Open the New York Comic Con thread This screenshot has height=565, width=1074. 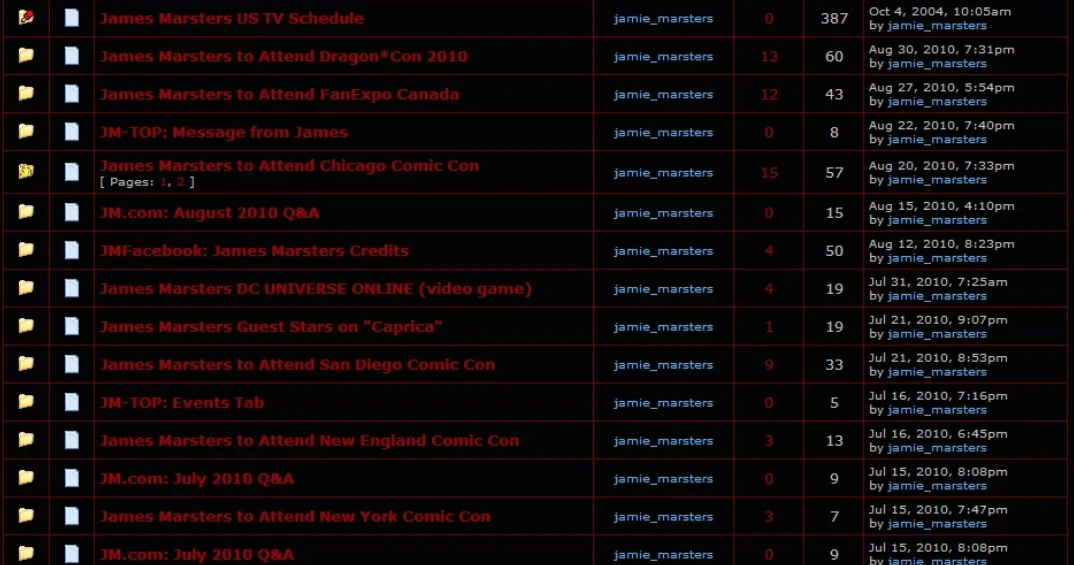click(295, 516)
